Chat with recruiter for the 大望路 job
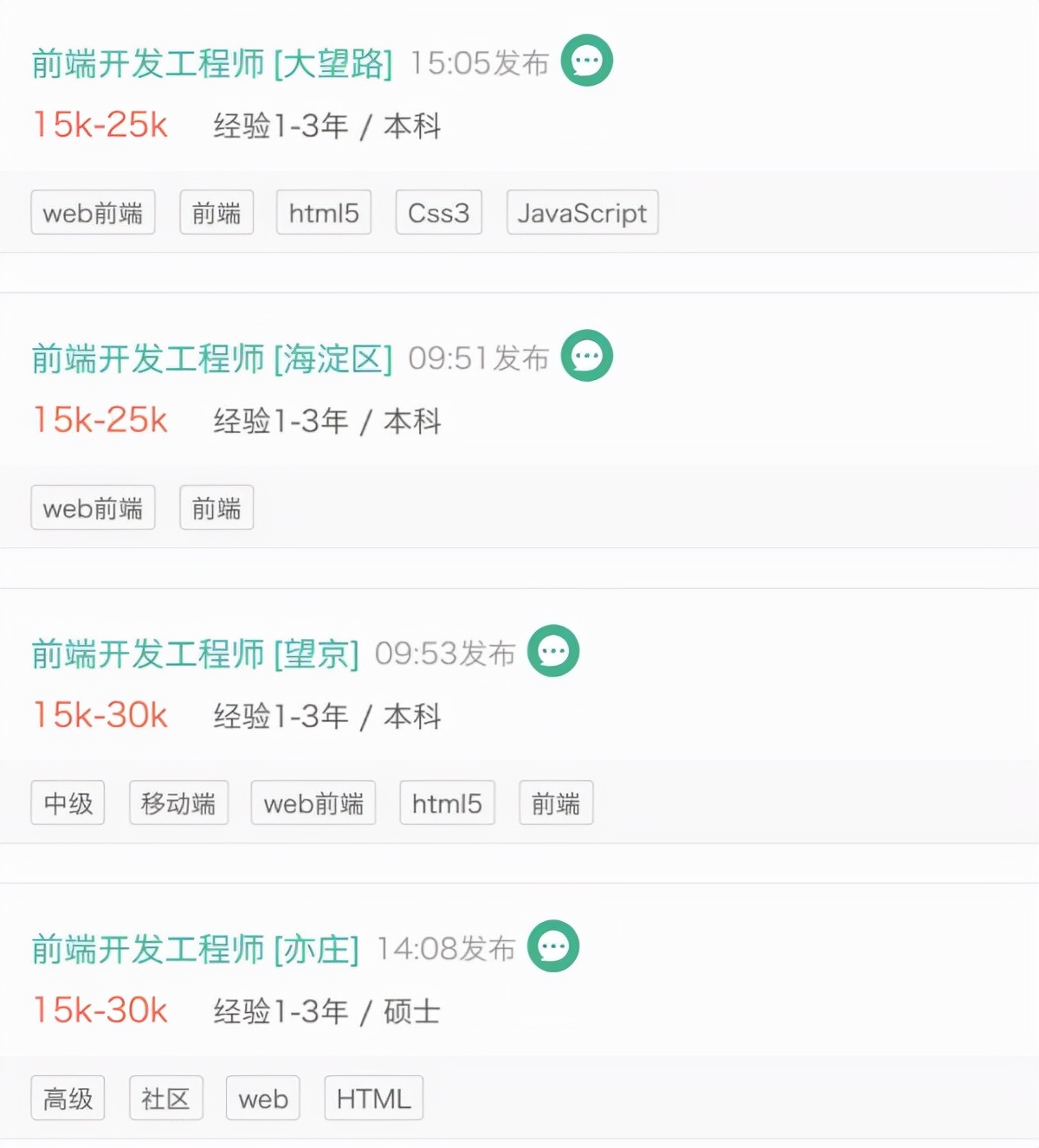1039x1148 pixels. click(x=587, y=61)
